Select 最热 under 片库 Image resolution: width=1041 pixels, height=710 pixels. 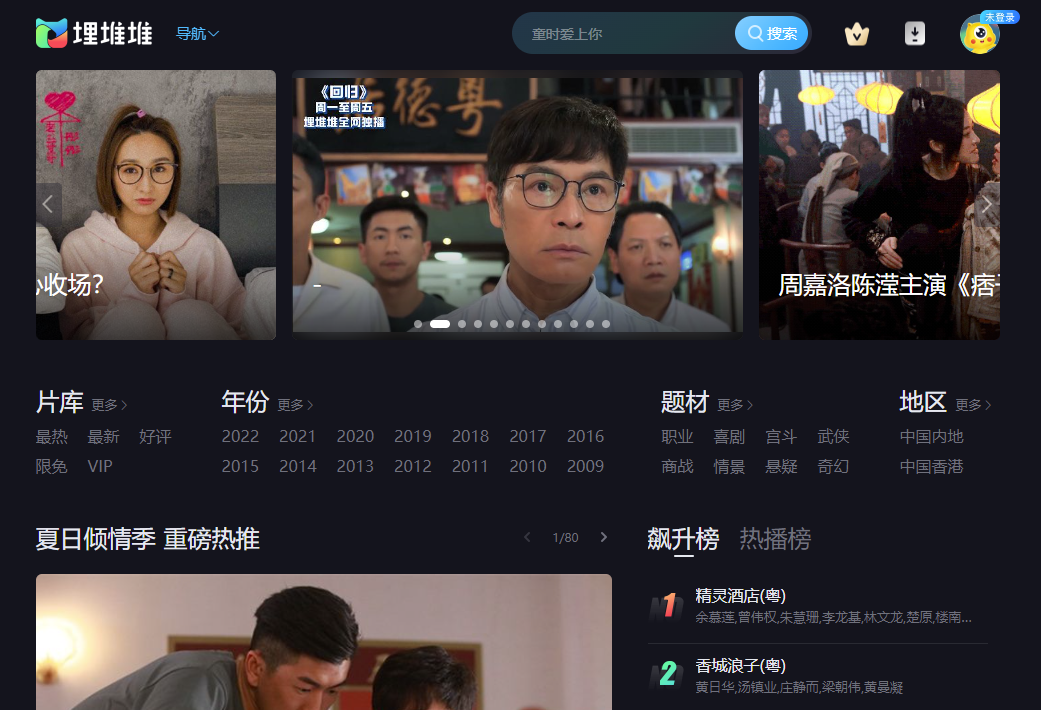[x=52, y=436]
